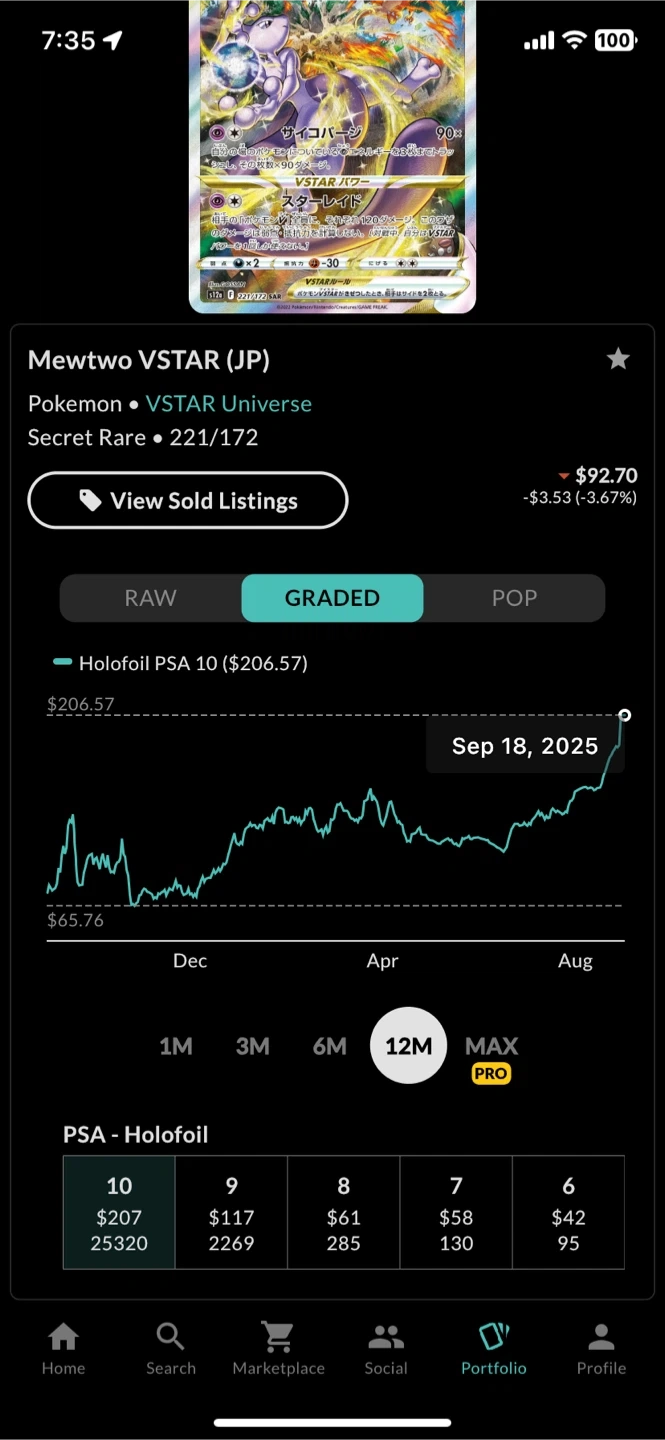This screenshot has width=665, height=1440.
Task: Open the Social tab
Action: coord(386,1348)
